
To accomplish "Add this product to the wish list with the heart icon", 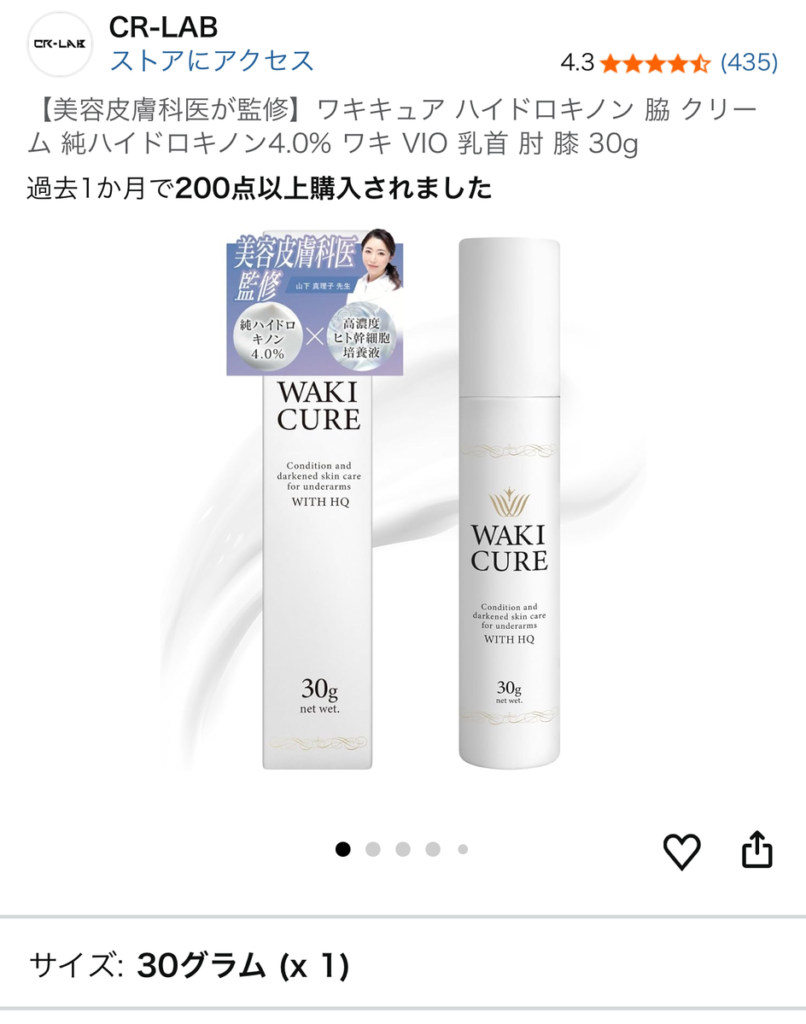I will [x=682, y=851].
